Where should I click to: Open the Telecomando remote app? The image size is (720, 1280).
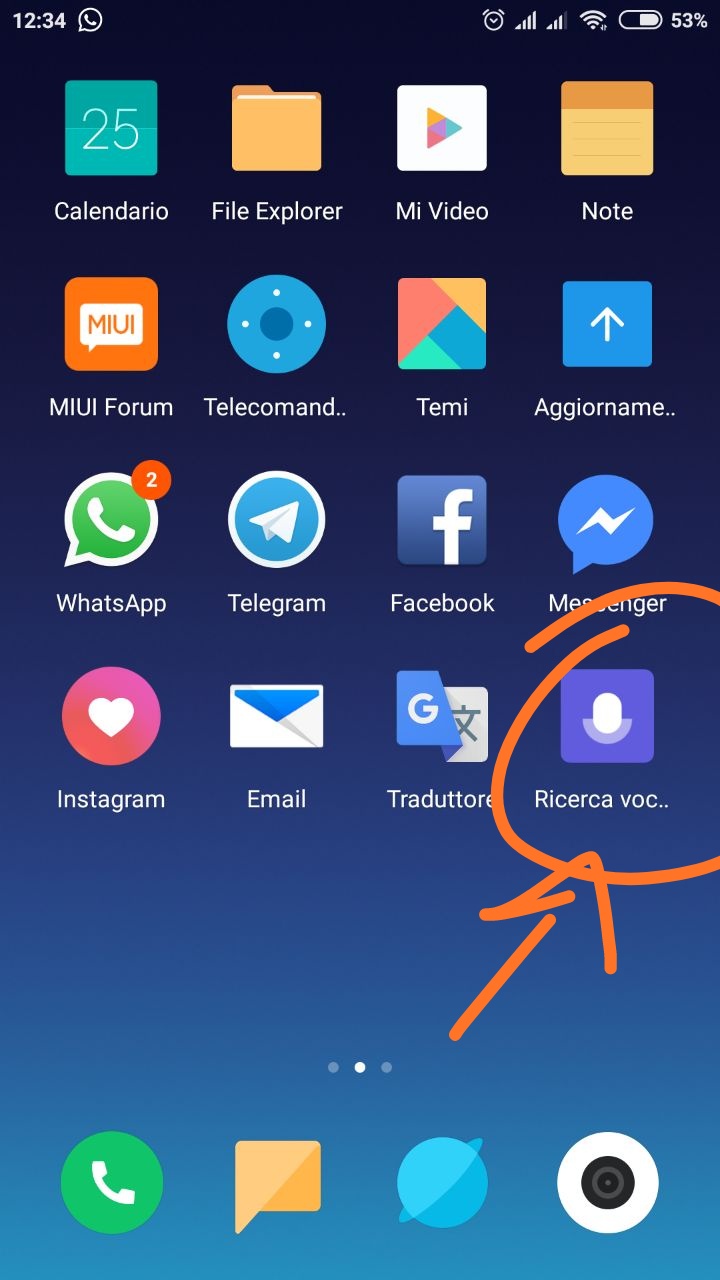277,324
